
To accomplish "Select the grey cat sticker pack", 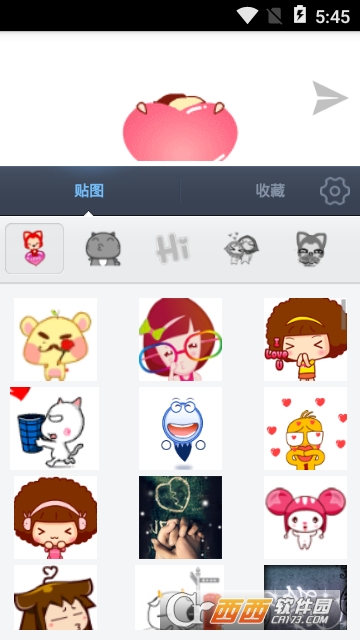I will (x=103, y=248).
